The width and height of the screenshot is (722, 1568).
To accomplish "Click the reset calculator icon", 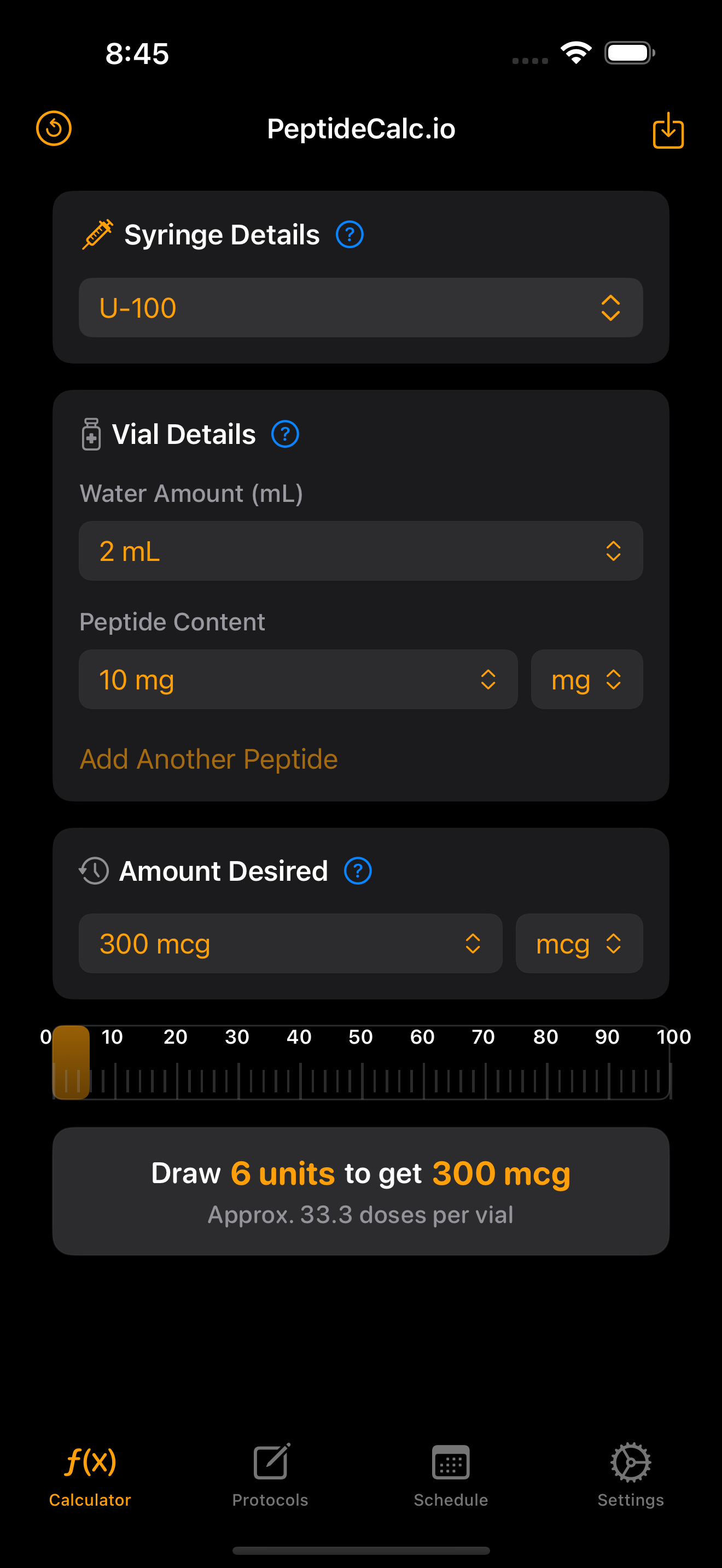I will click(x=54, y=129).
